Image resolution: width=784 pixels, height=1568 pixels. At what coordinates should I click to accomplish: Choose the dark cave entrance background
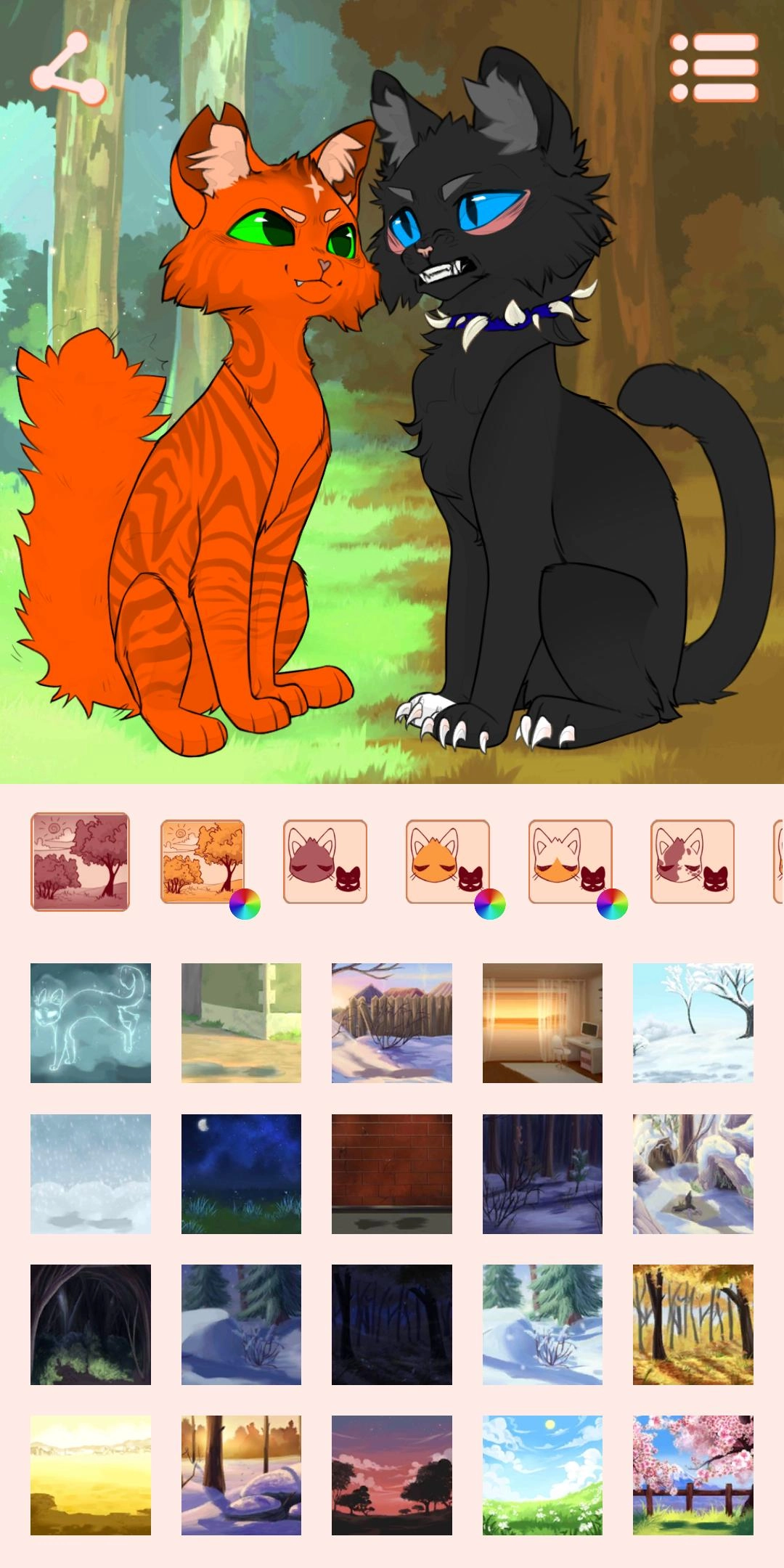pyautogui.click(x=91, y=1324)
